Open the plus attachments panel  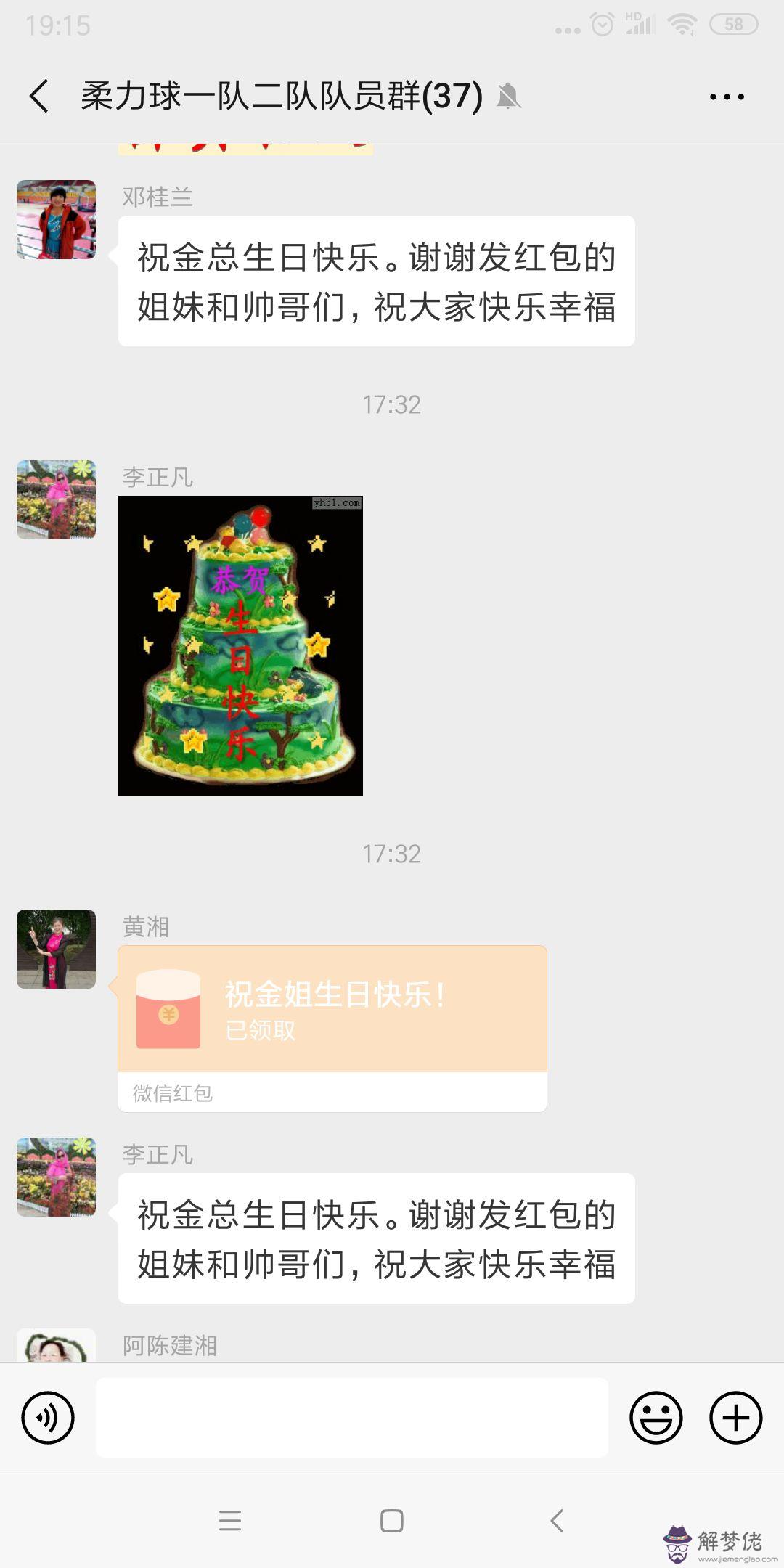[735, 1417]
